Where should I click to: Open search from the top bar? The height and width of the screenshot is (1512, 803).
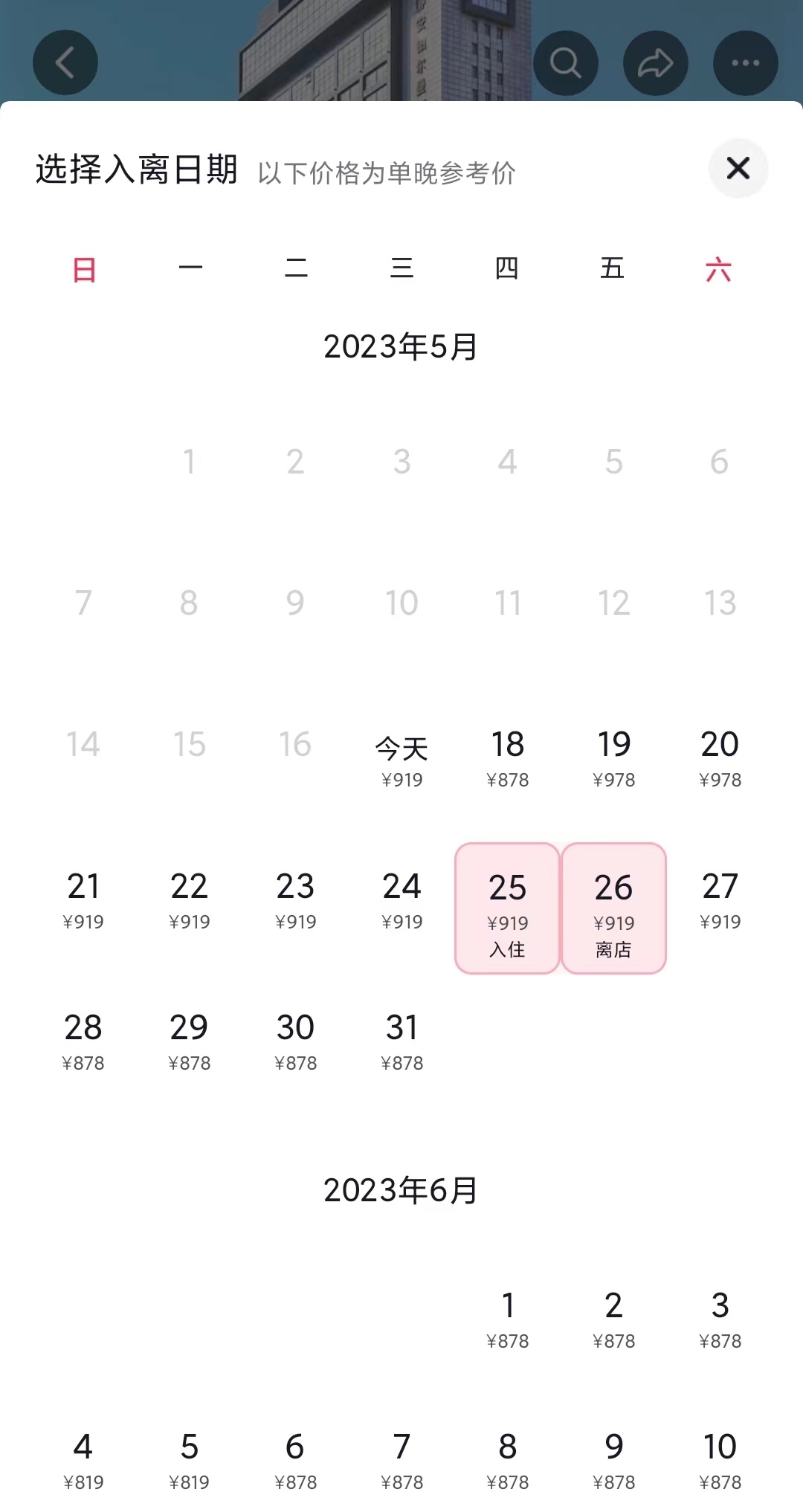coord(566,62)
